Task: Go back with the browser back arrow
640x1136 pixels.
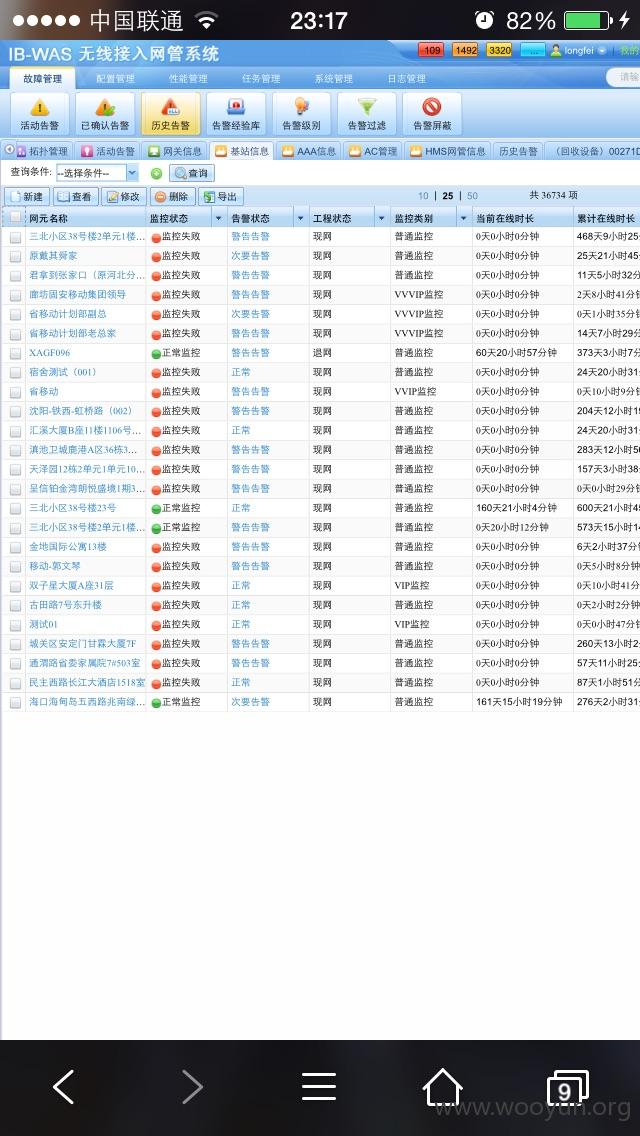Action: (64, 1087)
